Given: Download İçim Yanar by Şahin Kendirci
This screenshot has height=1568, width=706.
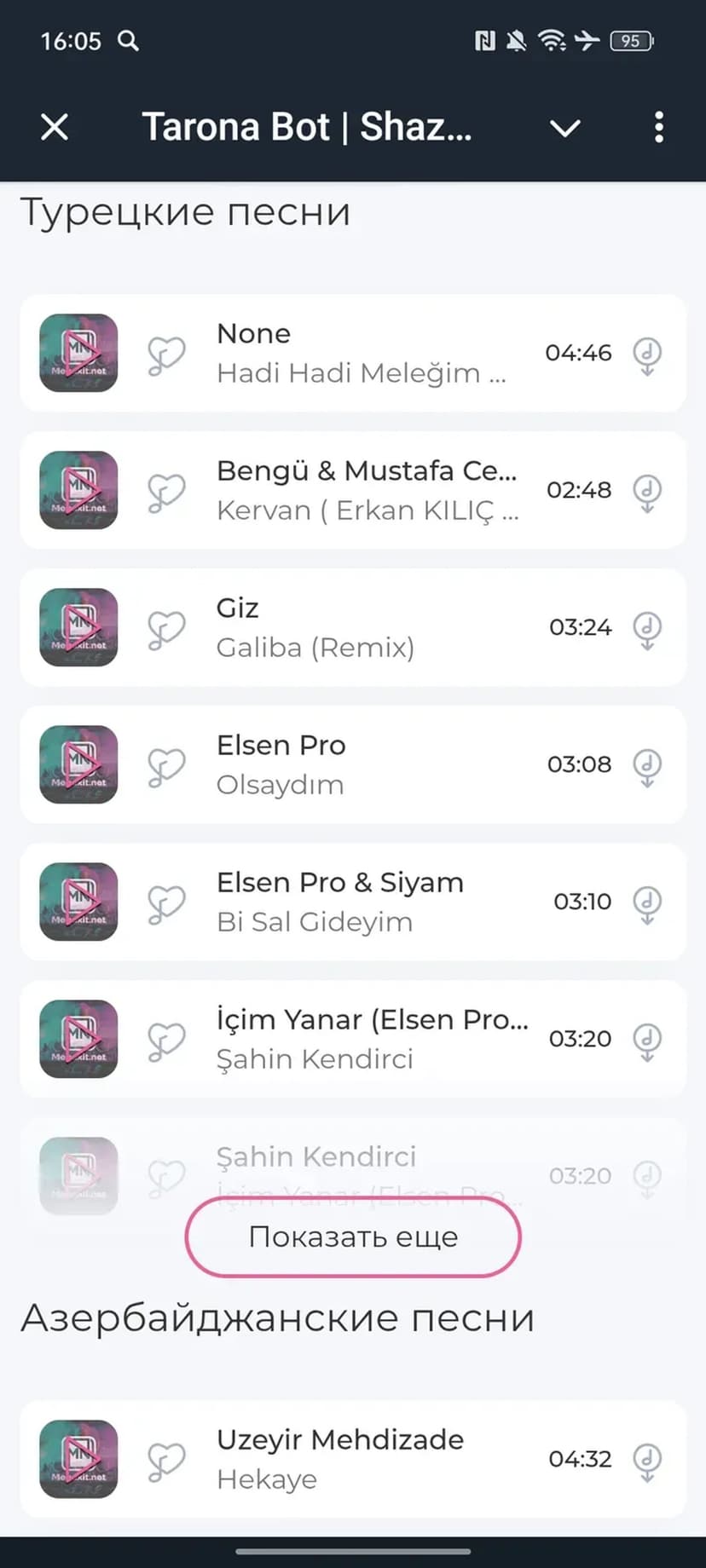Looking at the screenshot, I should [x=647, y=1041].
